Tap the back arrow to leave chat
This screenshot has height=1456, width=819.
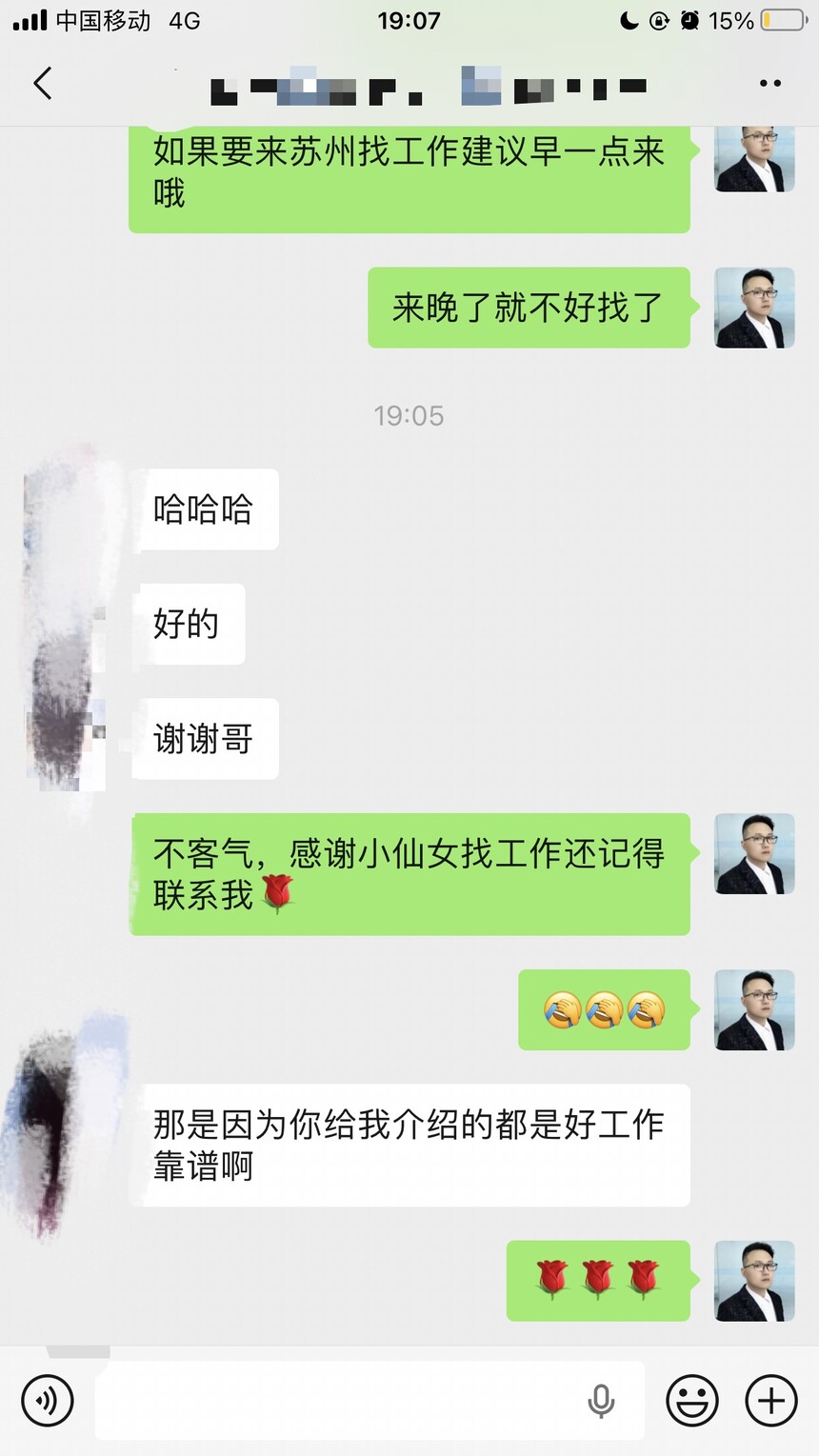42,84
